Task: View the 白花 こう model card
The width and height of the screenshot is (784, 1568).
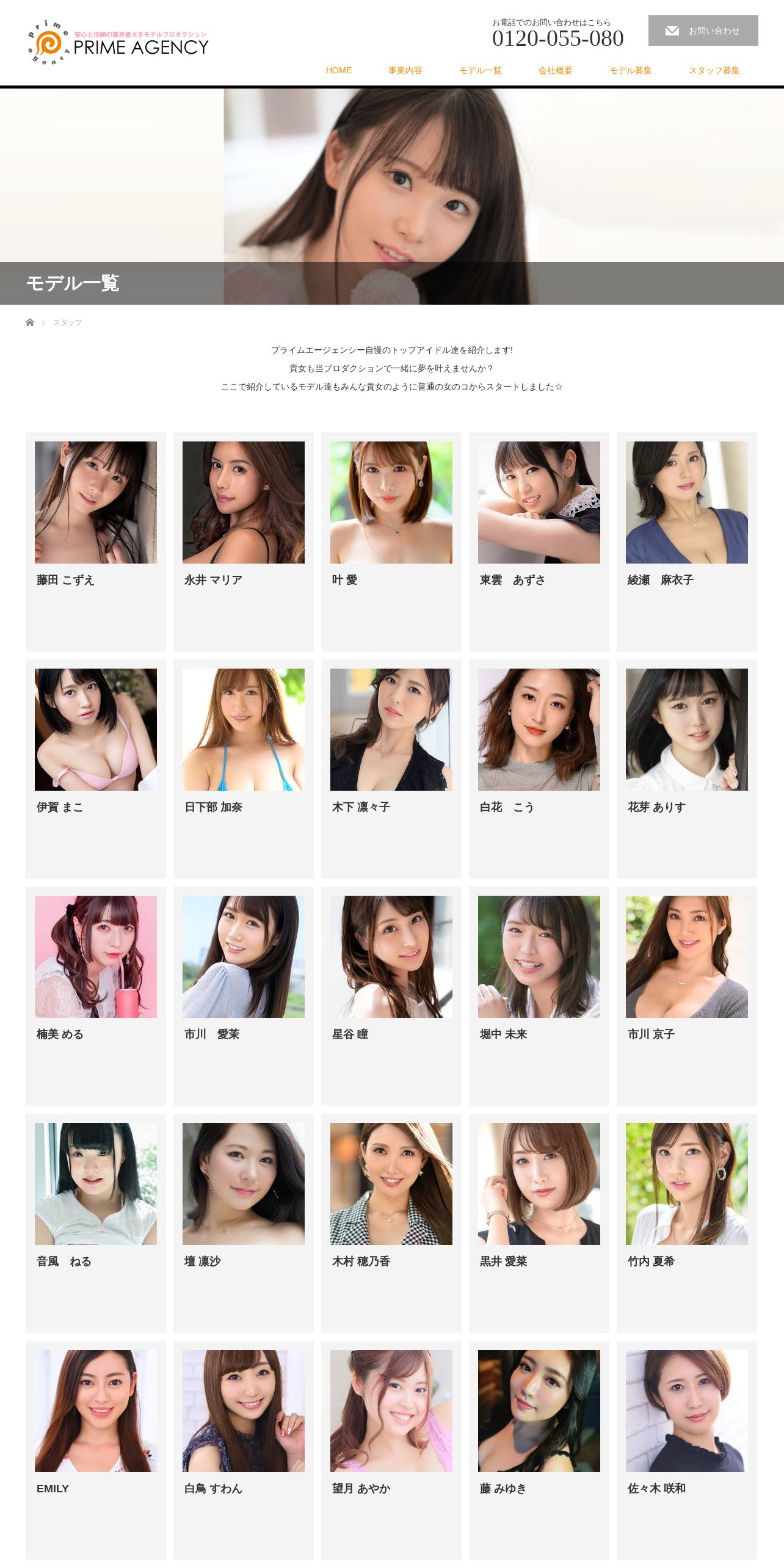Action: tap(539, 769)
